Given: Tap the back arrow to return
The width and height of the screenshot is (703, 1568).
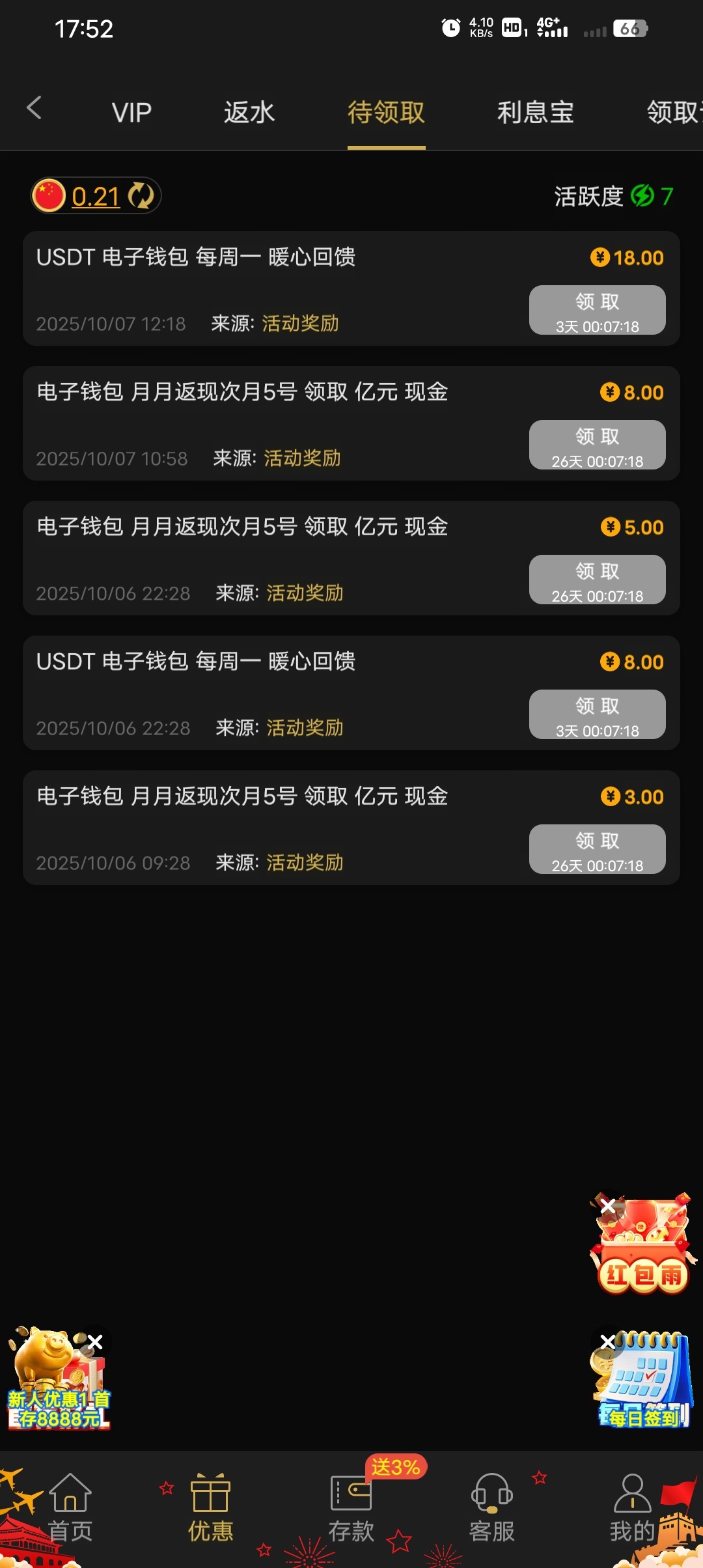Looking at the screenshot, I should pyautogui.click(x=35, y=108).
